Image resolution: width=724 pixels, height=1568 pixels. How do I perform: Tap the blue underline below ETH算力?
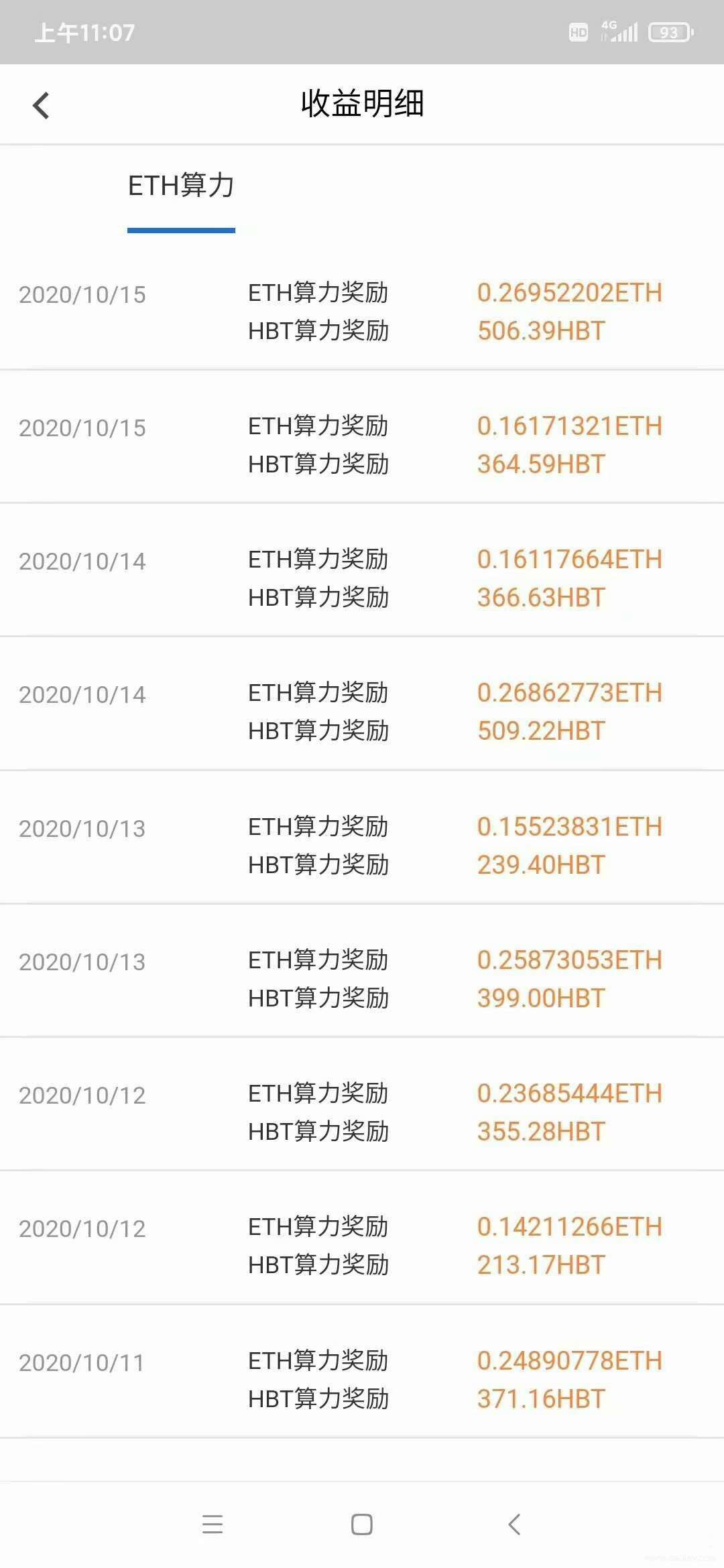(181, 230)
